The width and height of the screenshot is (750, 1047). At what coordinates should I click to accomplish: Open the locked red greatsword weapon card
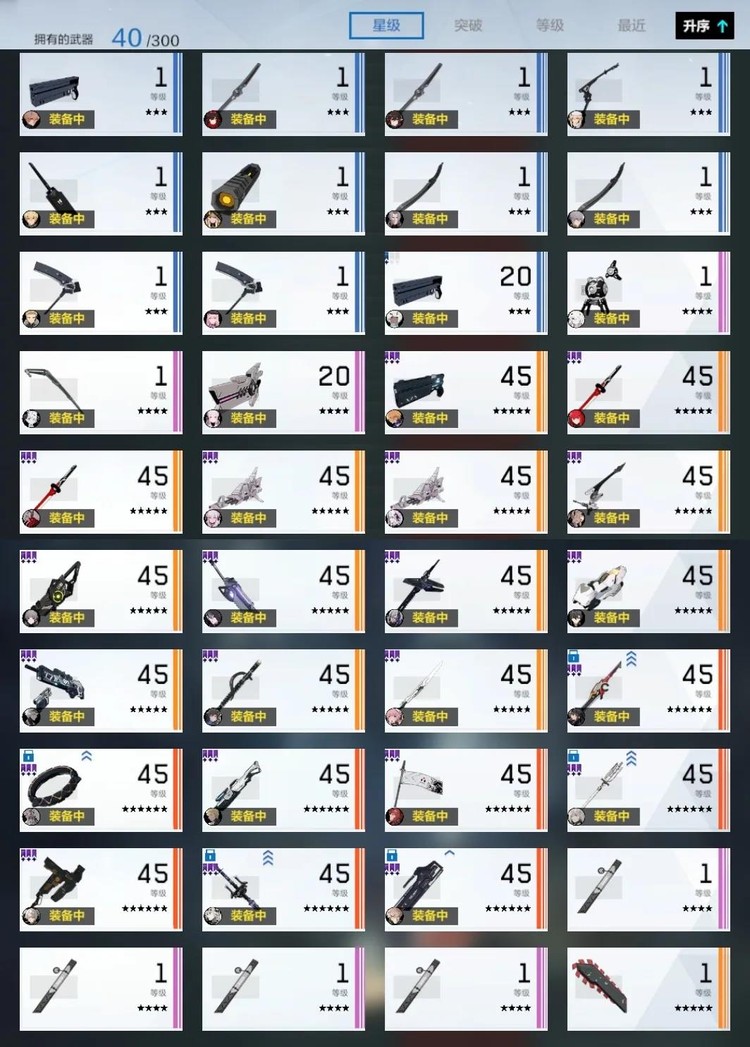648,690
